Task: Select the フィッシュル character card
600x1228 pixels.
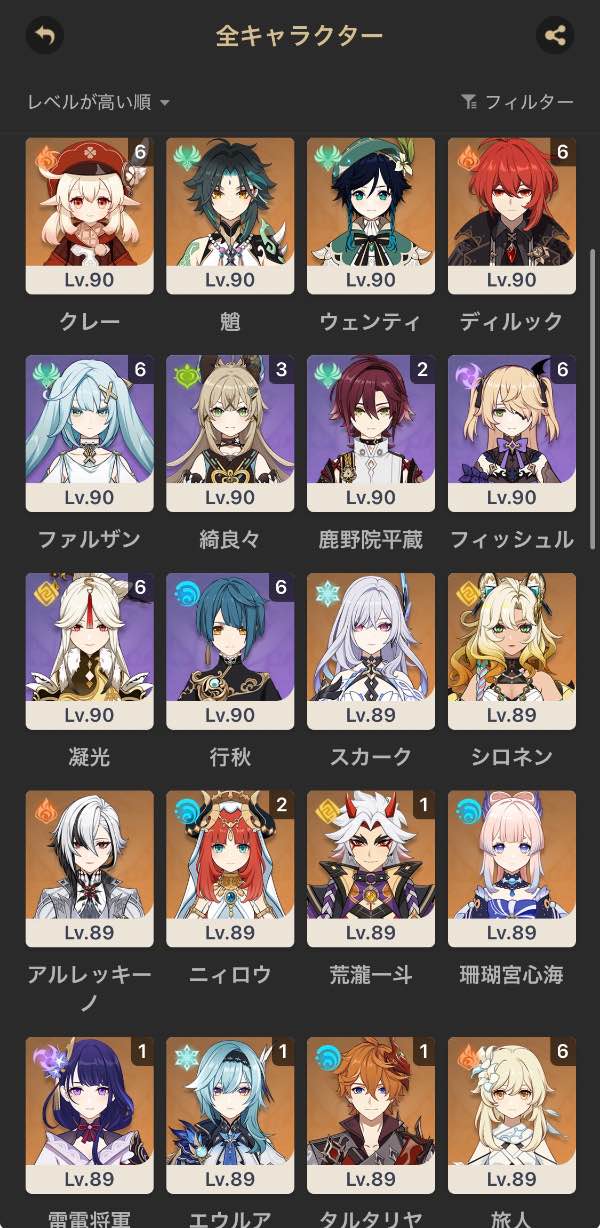Action: (512, 434)
